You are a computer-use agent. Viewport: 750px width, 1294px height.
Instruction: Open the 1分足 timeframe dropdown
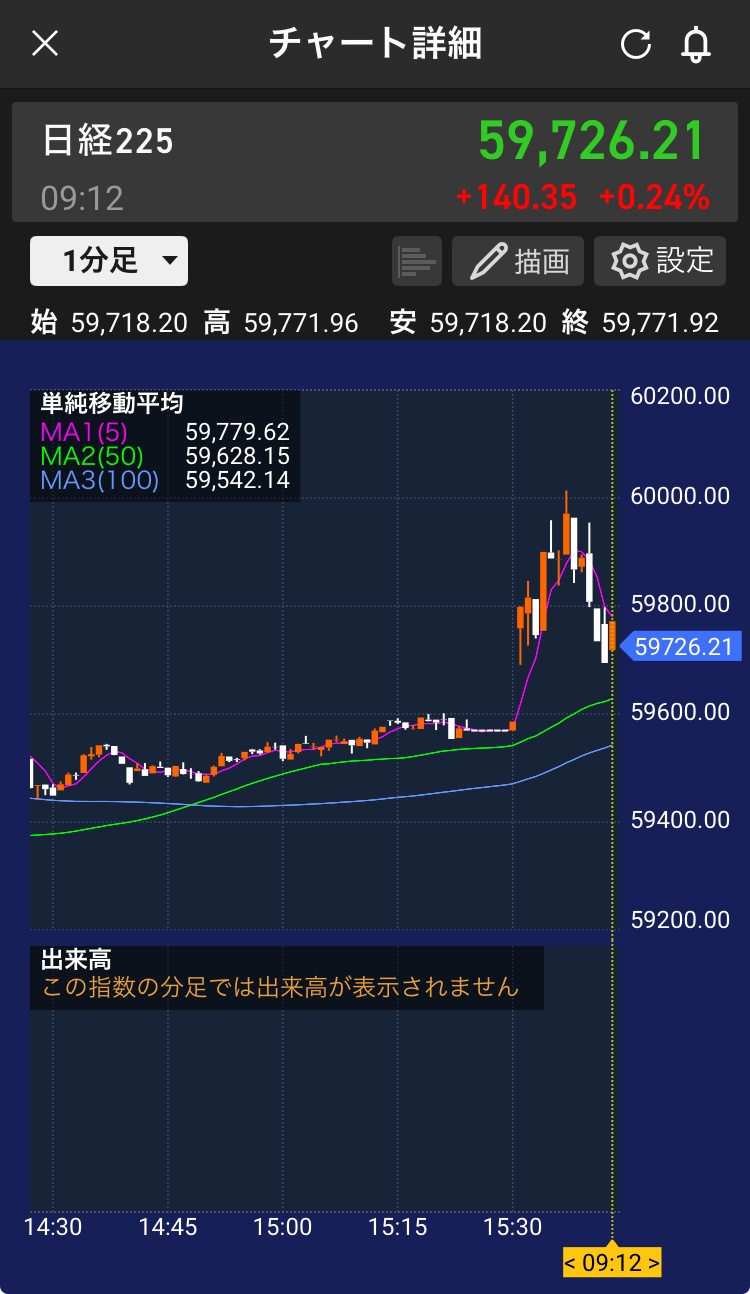click(x=109, y=261)
